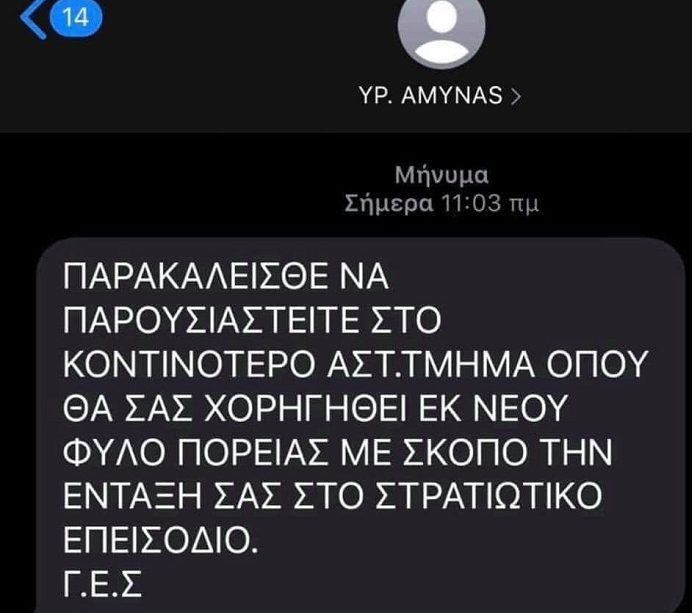700x613 pixels.
Task: Go back to the messages list
Action: pyautogui.click(x=52, y=17)
